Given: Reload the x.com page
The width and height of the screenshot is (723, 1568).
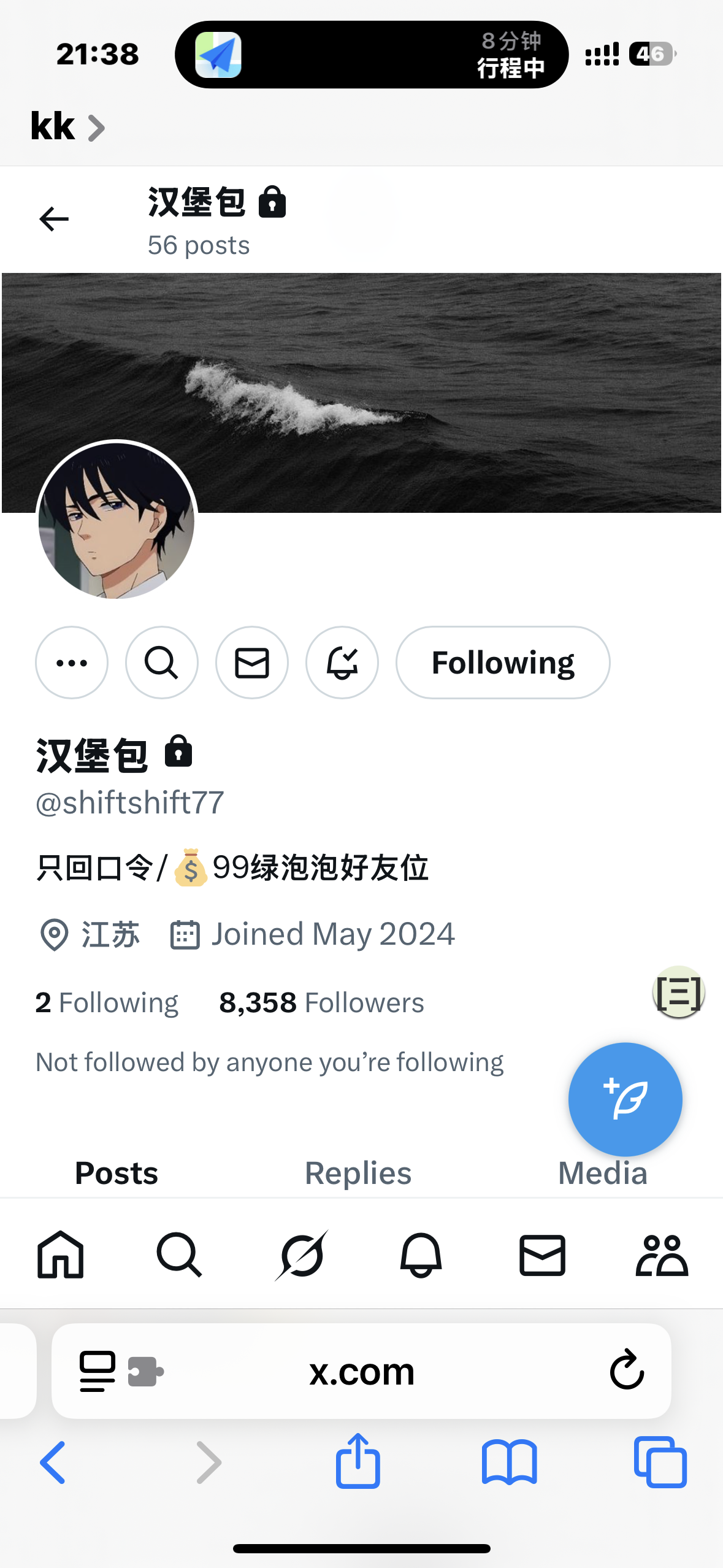Looking at the screenshot, I should [627, 1369].
